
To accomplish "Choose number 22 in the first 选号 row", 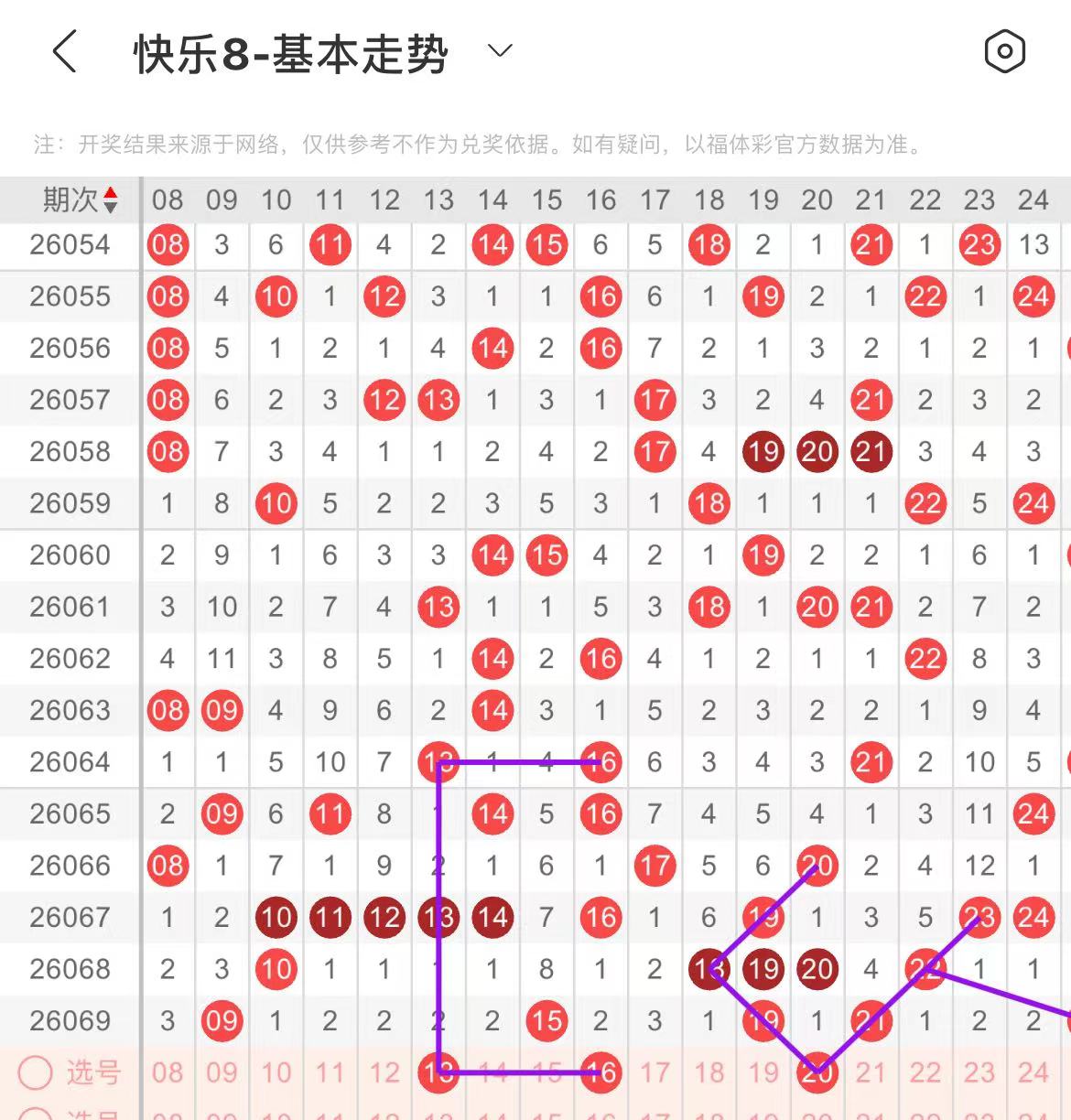I will coord(925,1072).
